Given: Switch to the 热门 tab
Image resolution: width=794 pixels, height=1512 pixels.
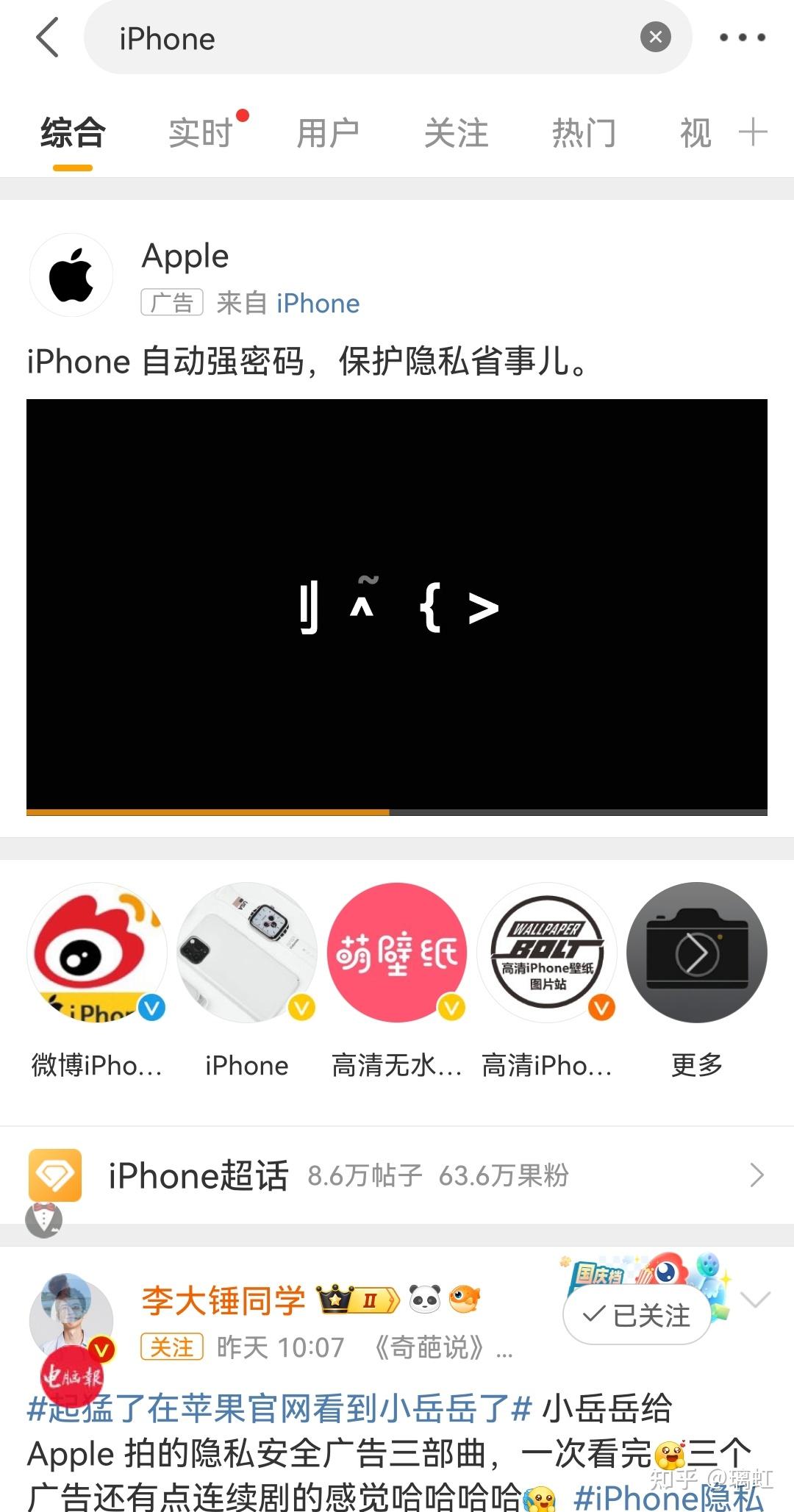Looking at the screenshot, I should click(x=584, y=134).
